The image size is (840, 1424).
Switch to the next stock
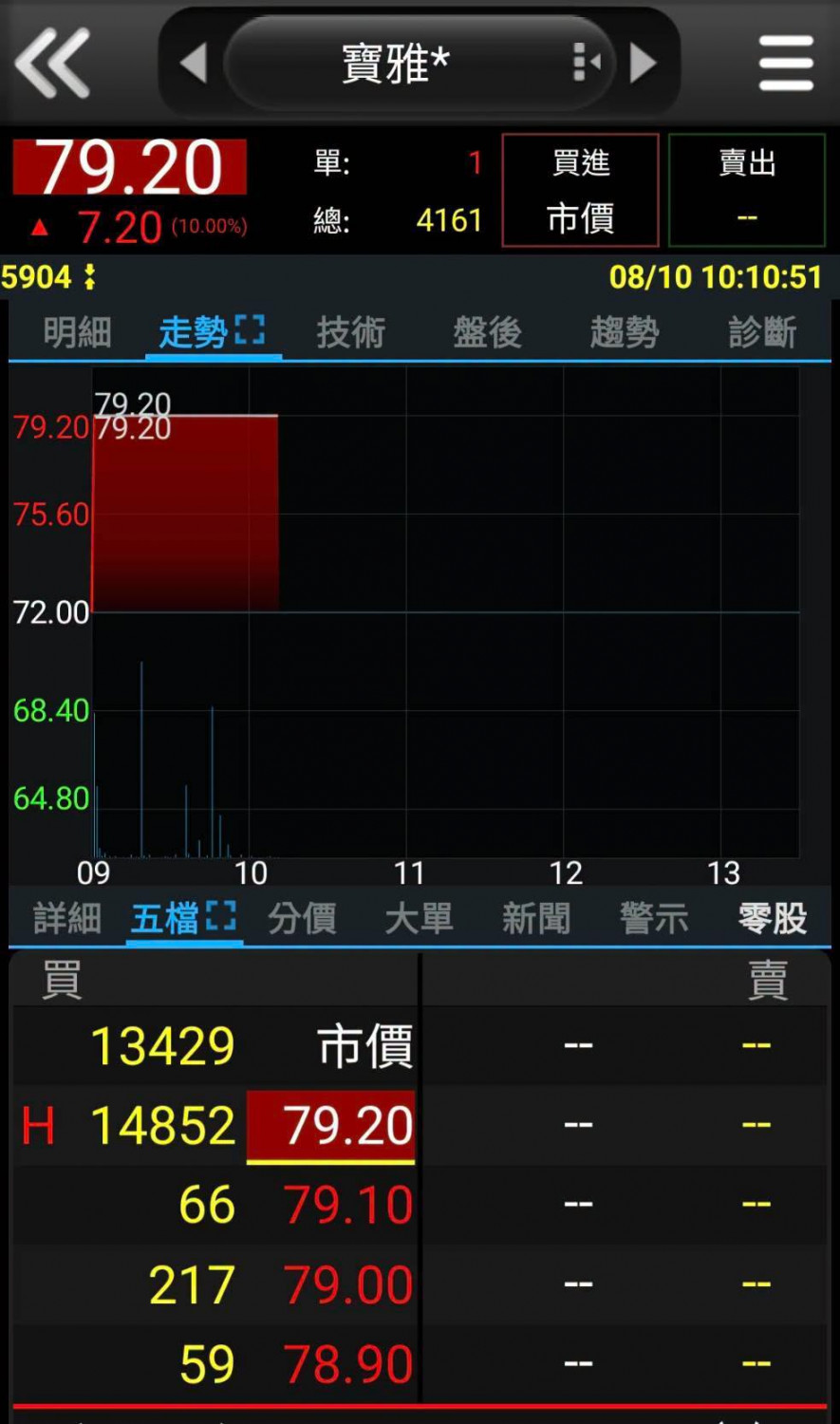(x=644, y=64)
